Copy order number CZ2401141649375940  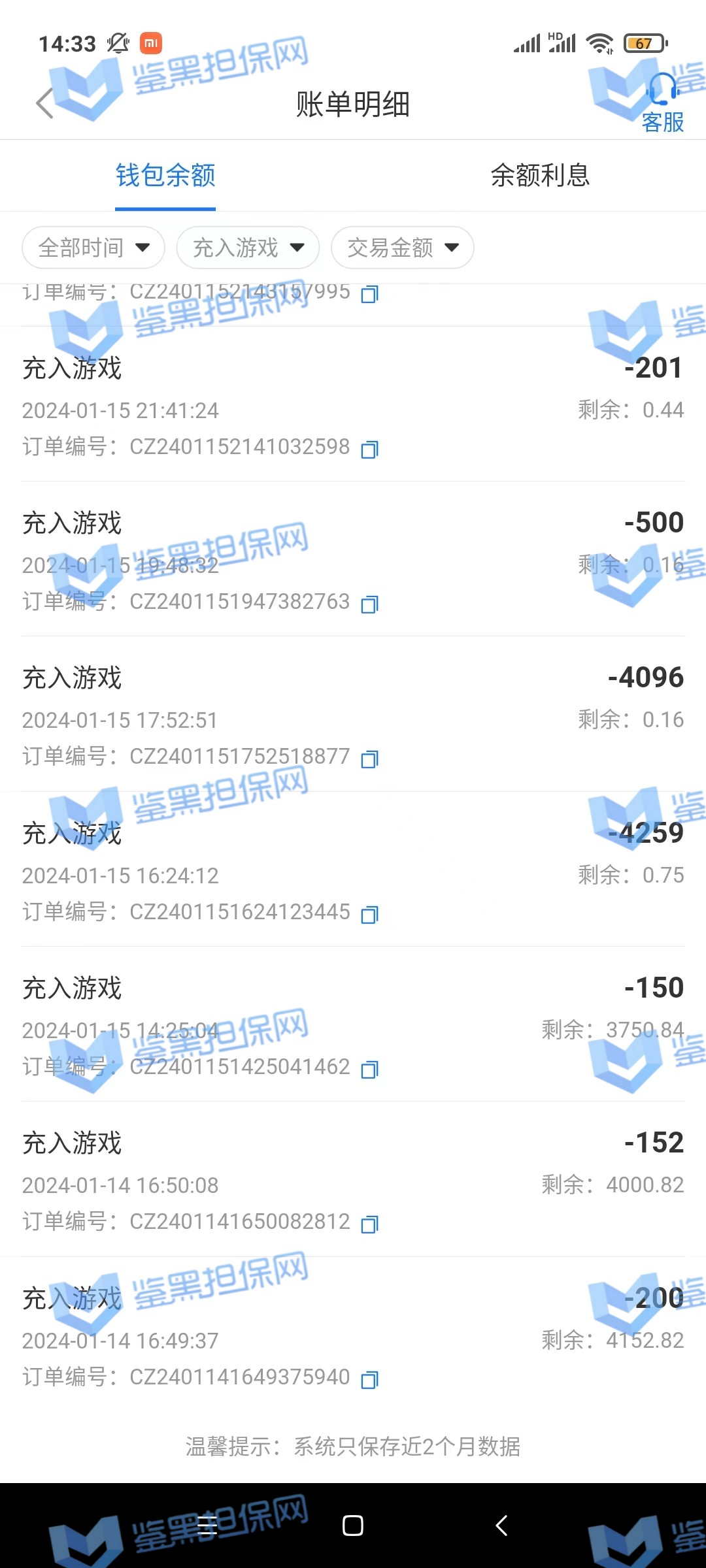[370, 1380]
